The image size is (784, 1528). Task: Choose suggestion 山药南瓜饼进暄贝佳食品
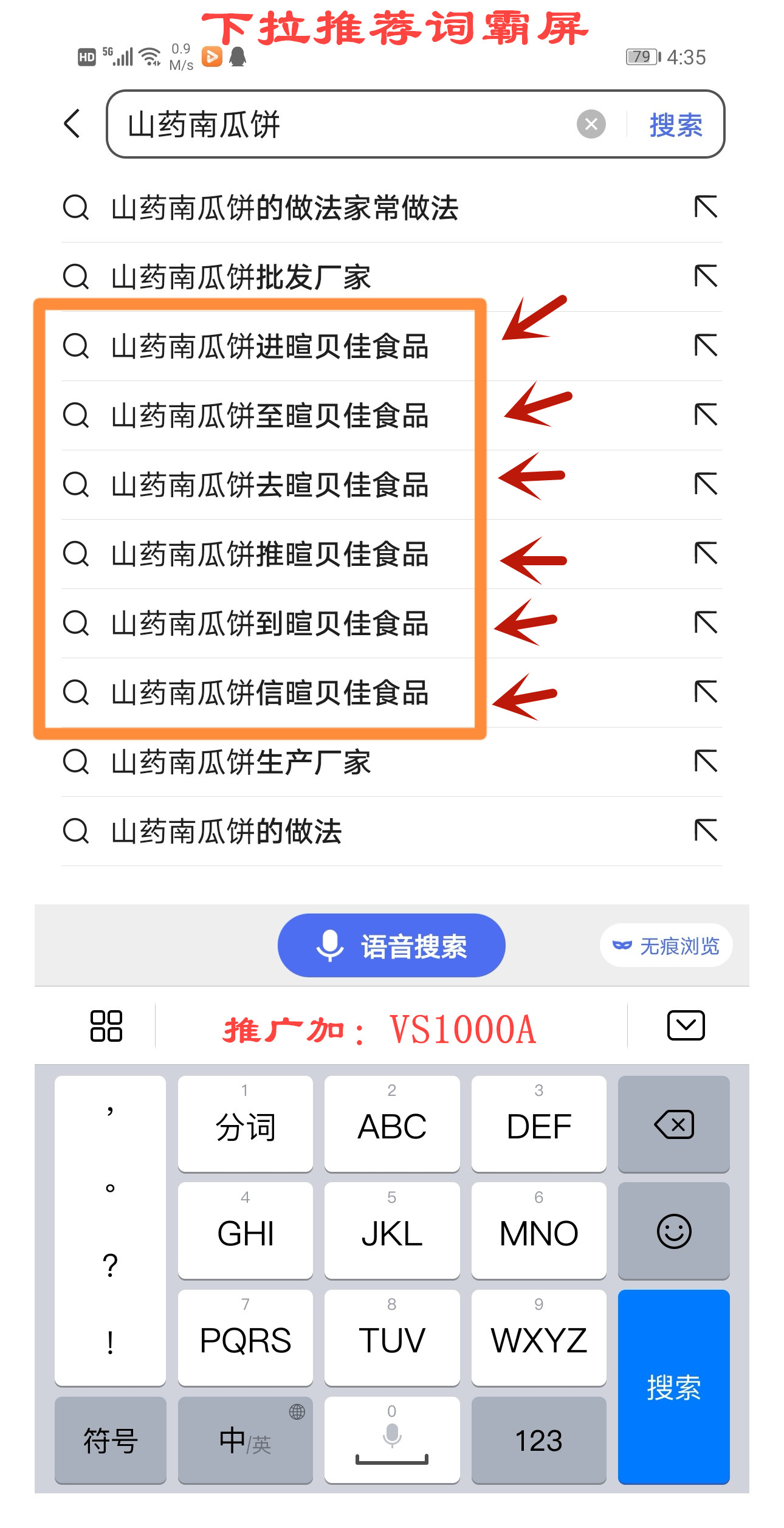coord(391,346)
